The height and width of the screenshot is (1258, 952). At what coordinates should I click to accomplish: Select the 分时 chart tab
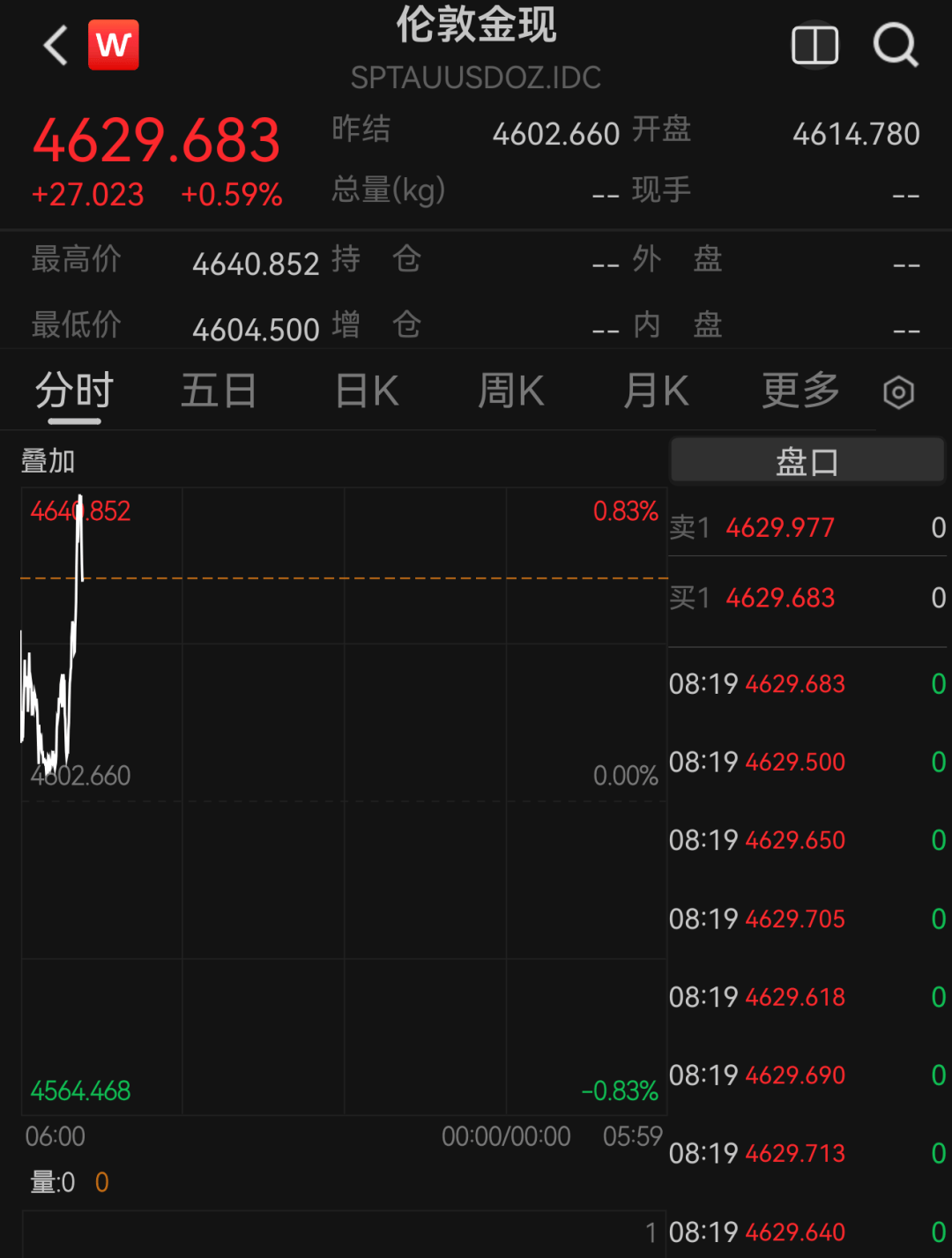tap(75, 391)
